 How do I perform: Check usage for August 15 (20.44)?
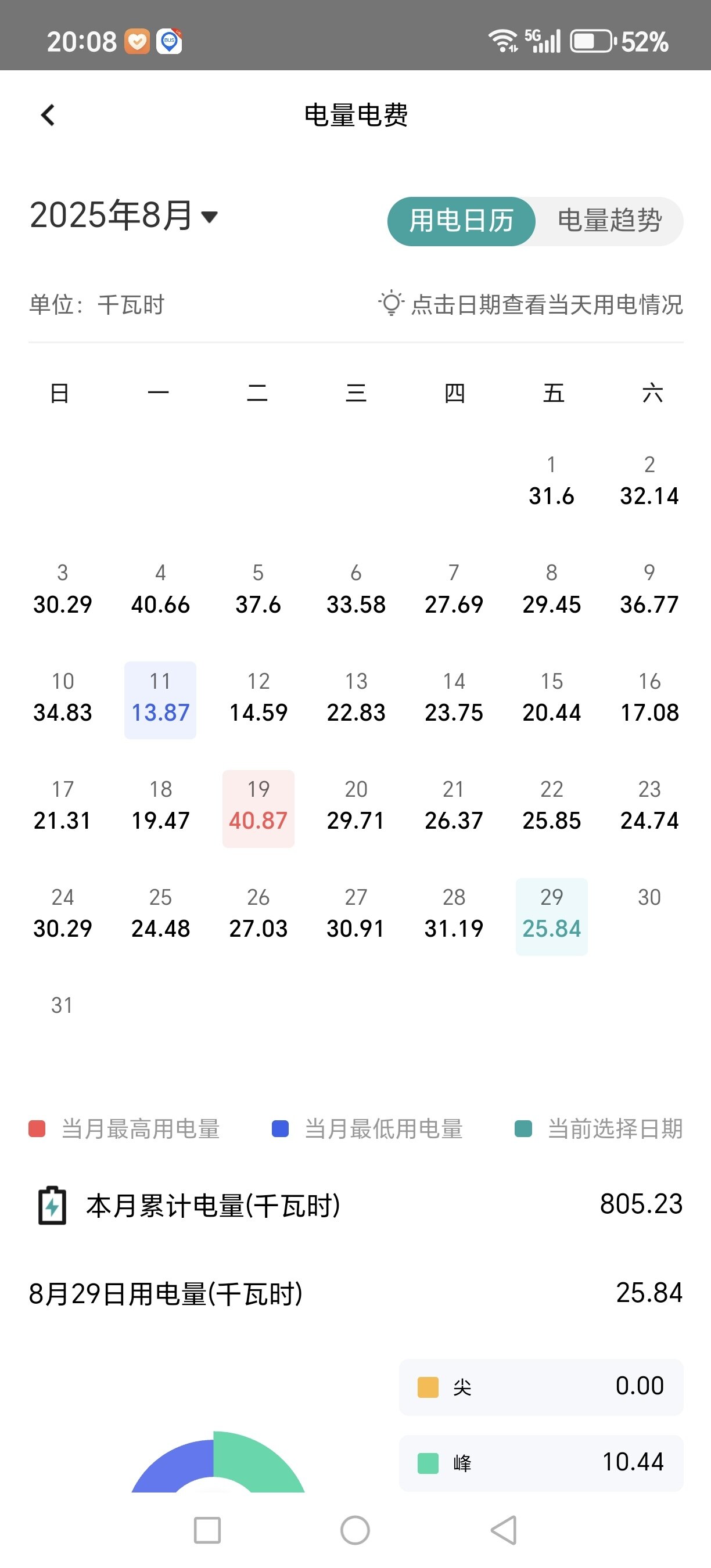click(x=551, y=698)
